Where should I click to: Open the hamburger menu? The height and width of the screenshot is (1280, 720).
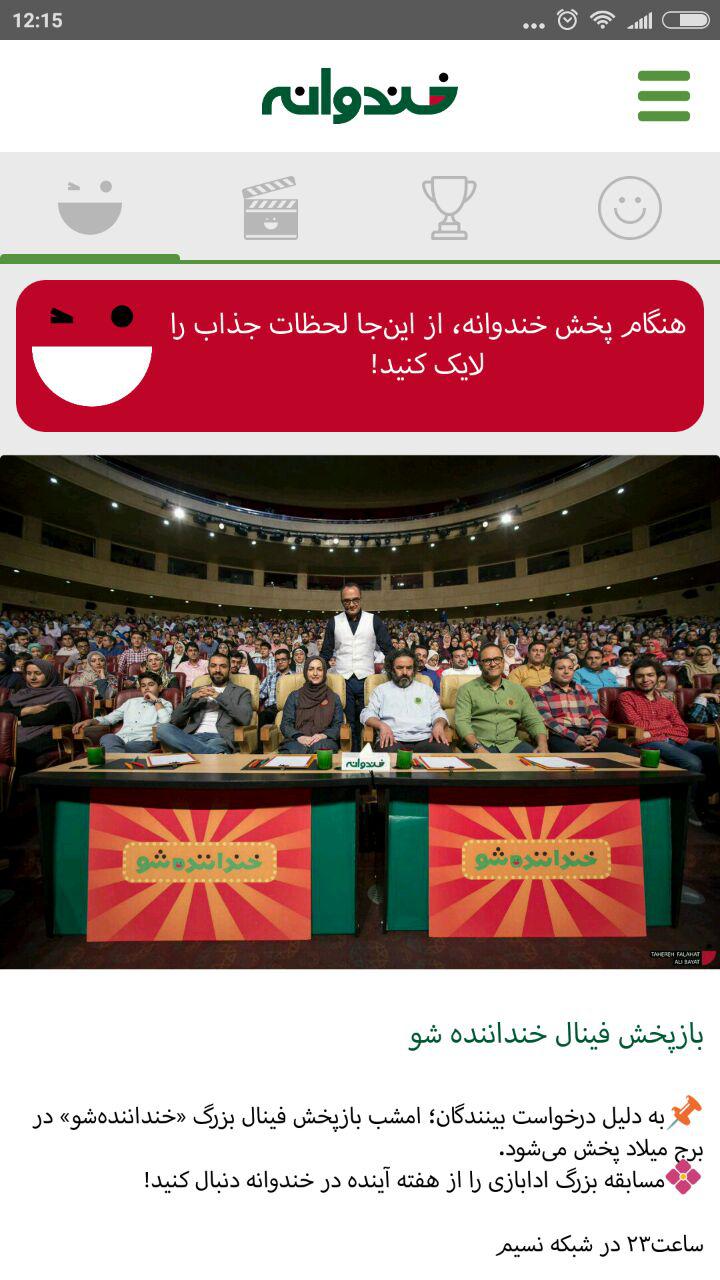[x=664, y=96]
